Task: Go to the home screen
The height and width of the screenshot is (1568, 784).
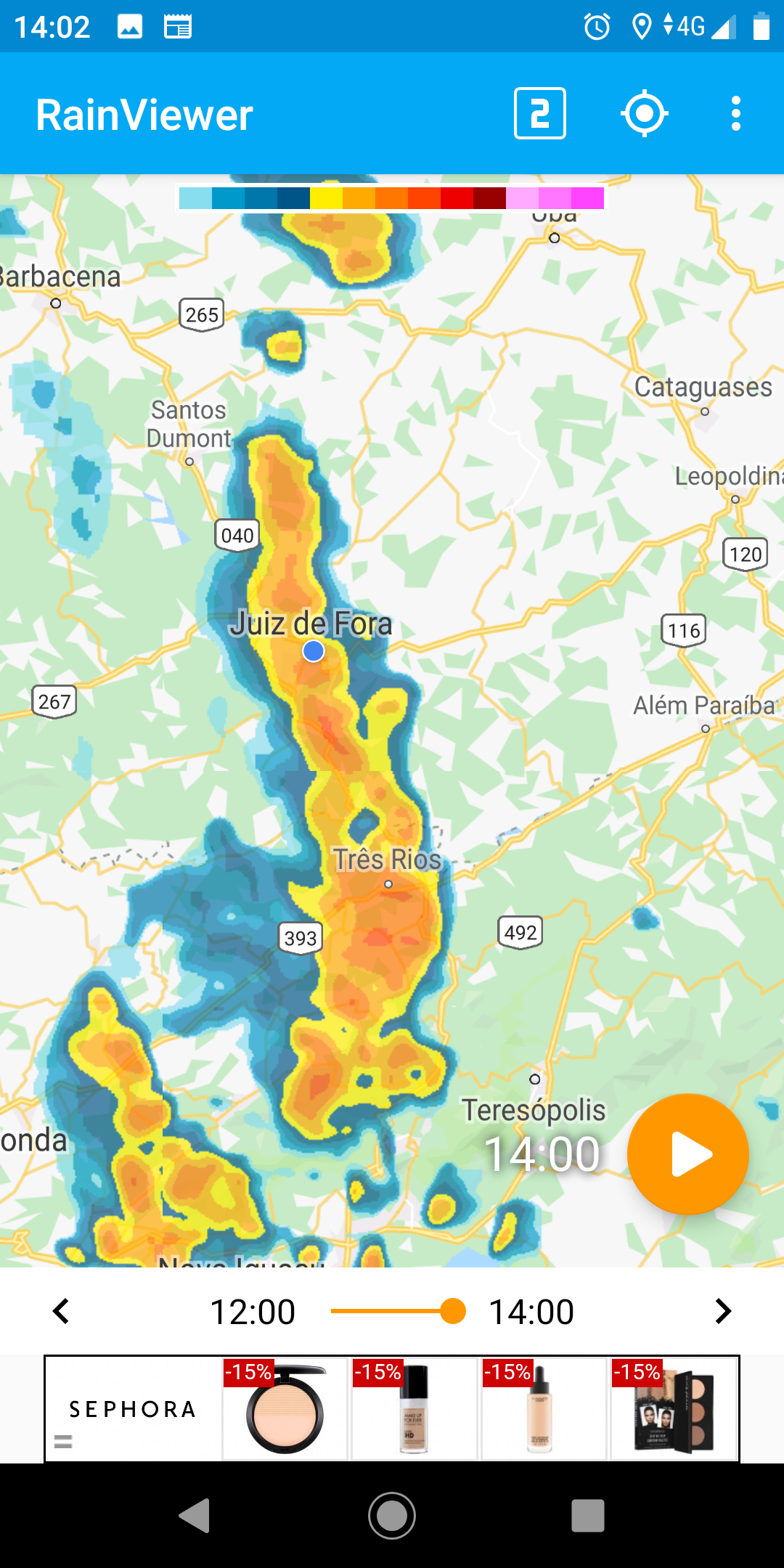Action: pos(392,1515)
